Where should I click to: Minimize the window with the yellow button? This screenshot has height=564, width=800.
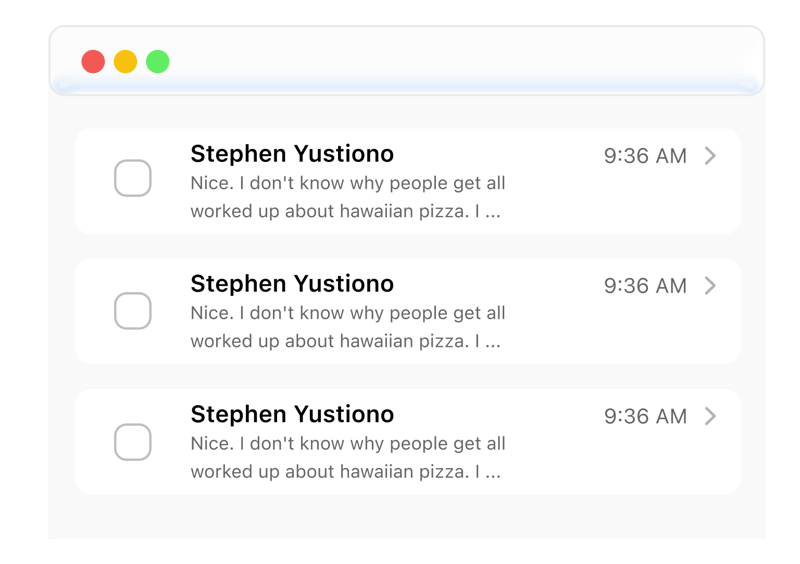[x=125, y=62]
